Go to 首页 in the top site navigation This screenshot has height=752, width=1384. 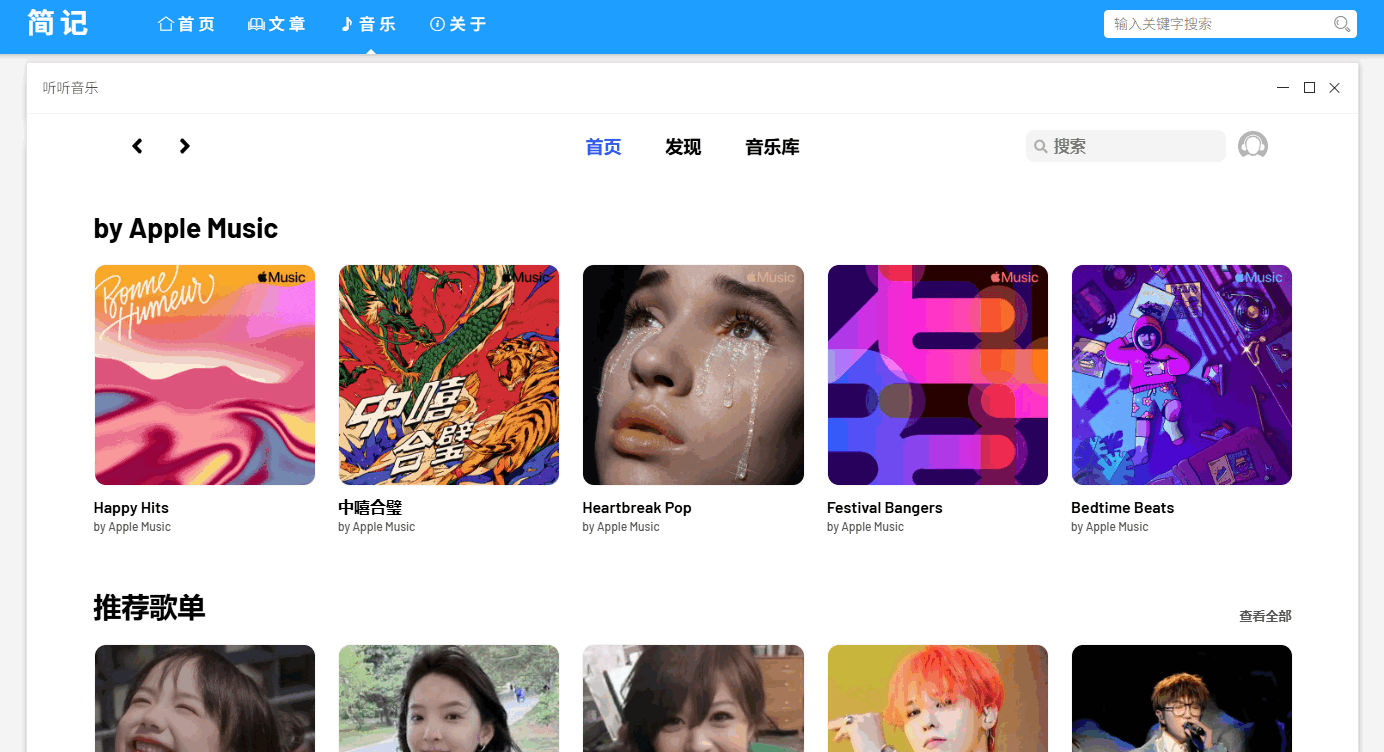(187, 24)
